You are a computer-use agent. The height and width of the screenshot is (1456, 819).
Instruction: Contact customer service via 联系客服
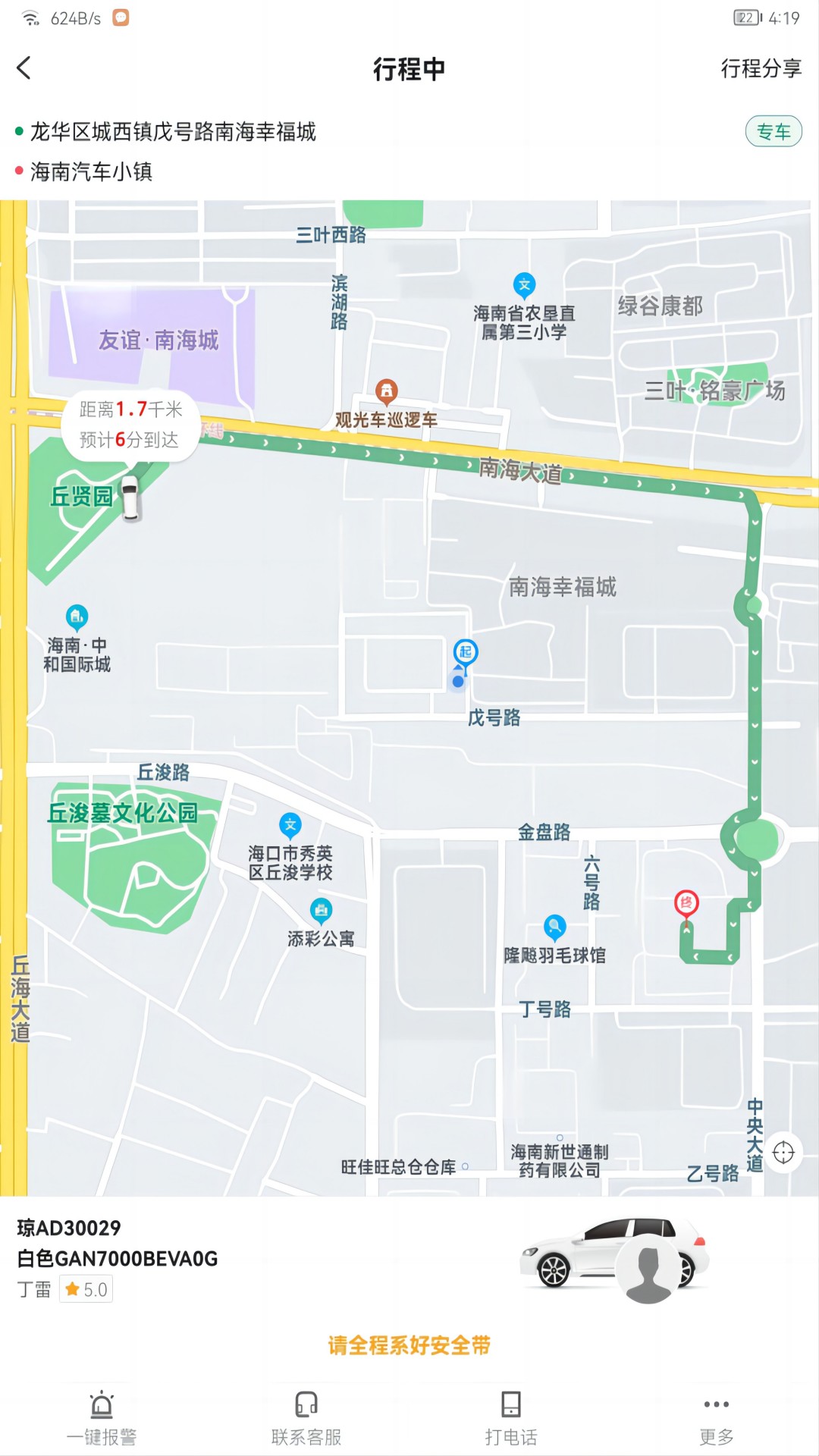[x=306, y=1418]
